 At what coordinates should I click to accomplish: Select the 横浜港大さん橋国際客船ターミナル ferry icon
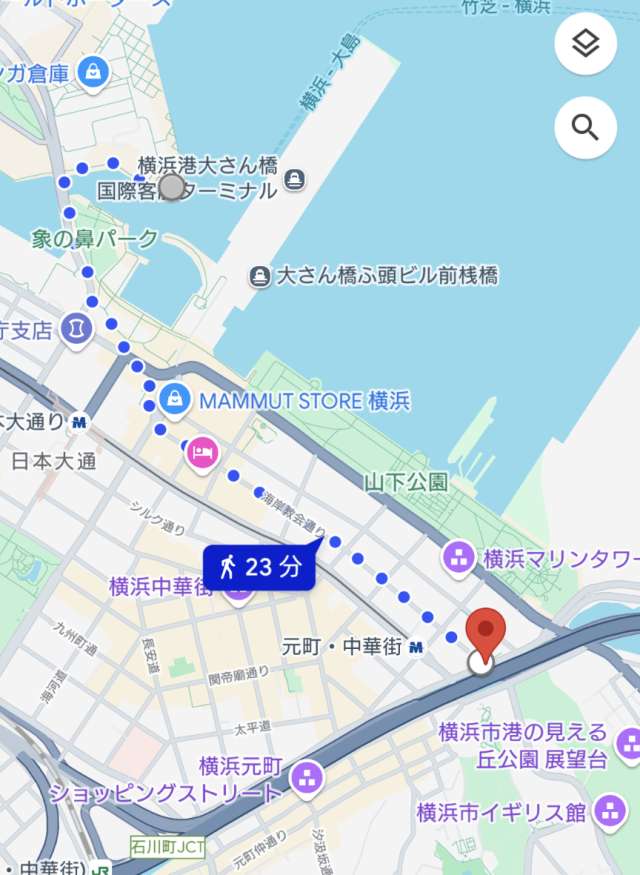[294, 179]
